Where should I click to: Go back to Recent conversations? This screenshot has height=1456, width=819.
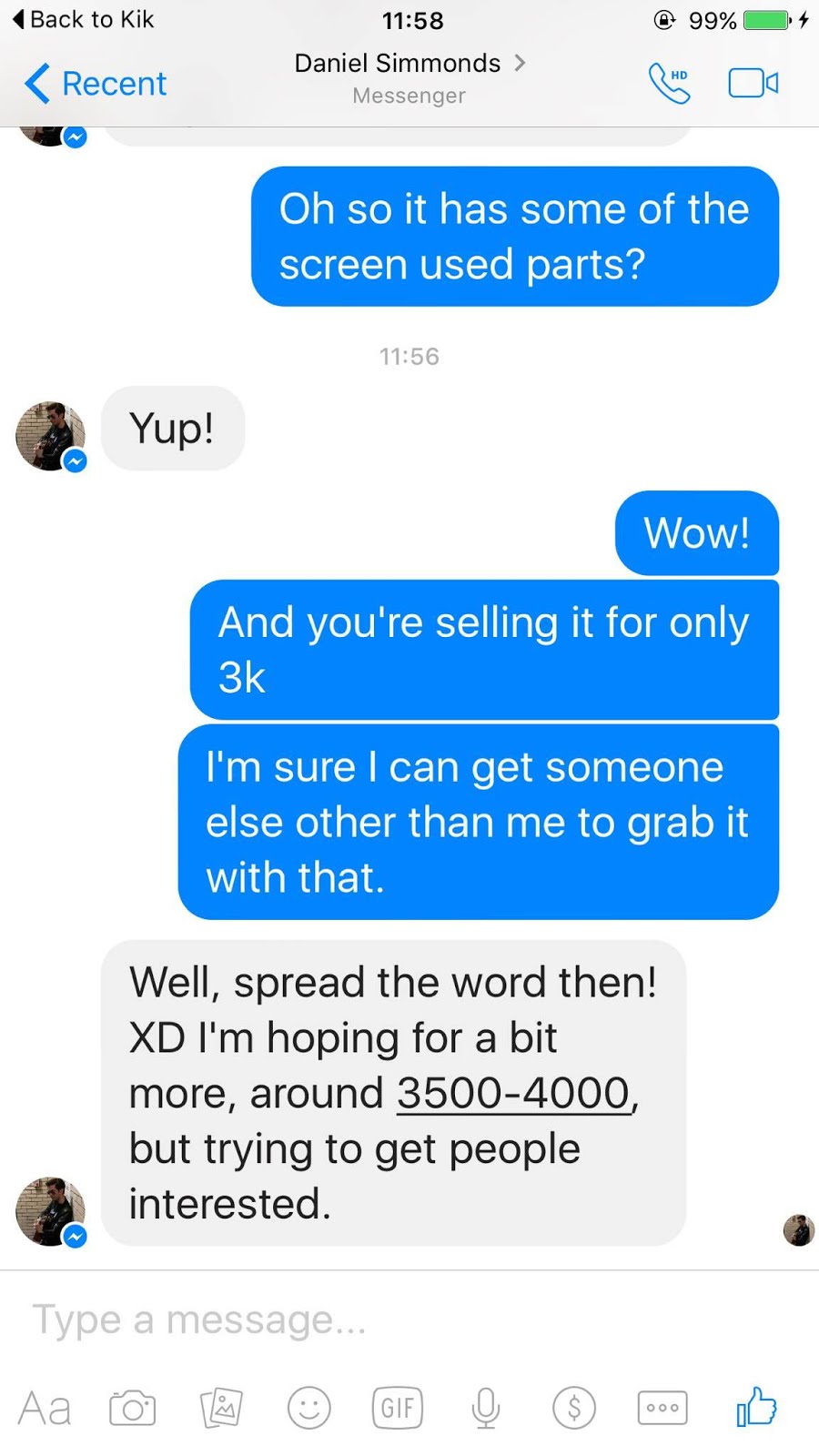pos(96,84)
